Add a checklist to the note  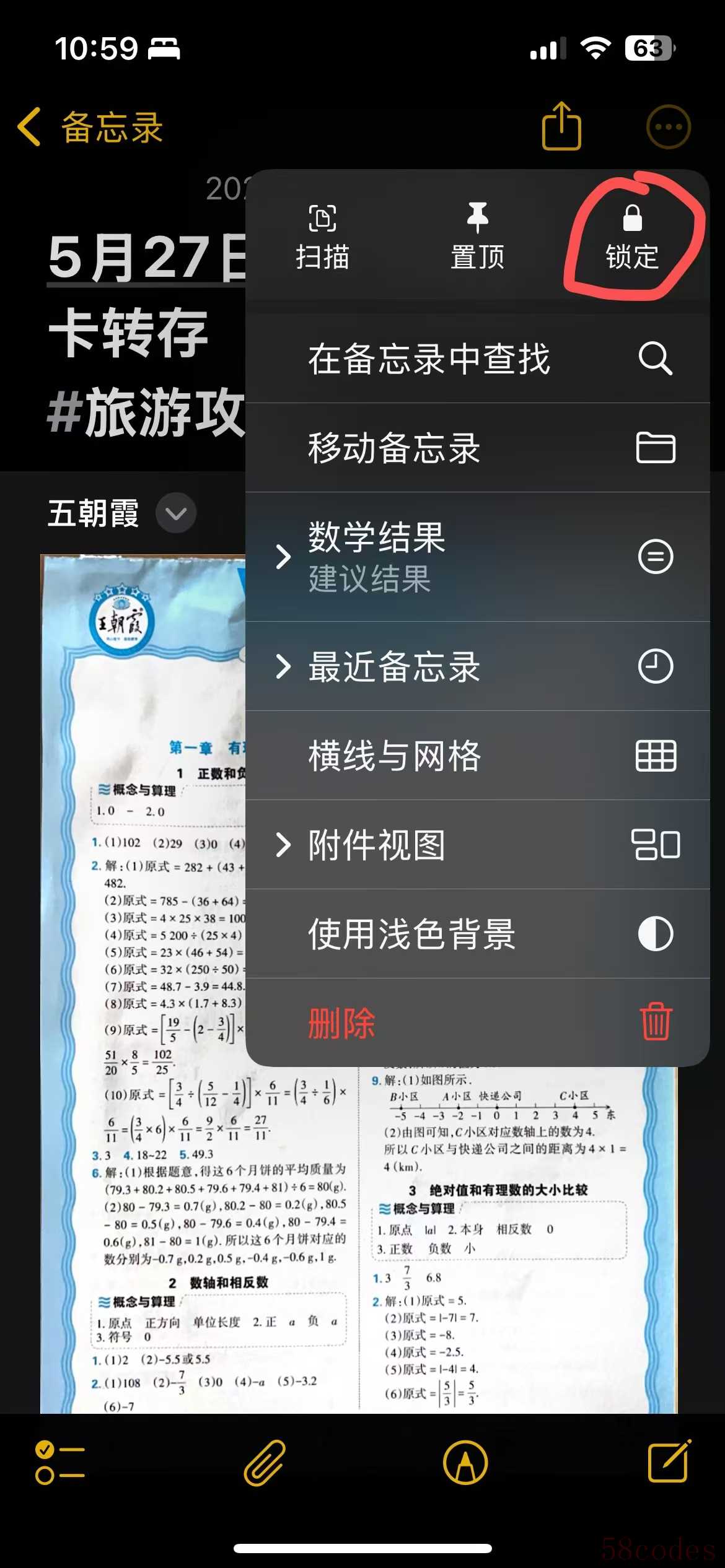[60, 1463]
